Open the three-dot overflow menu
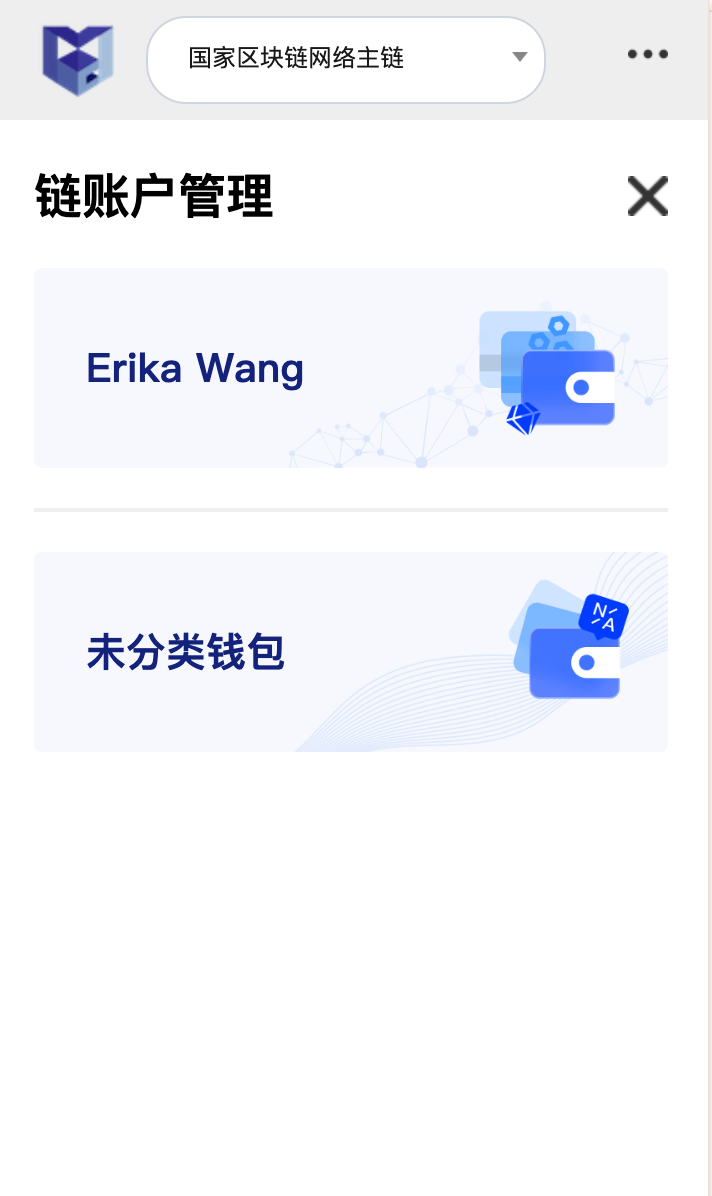This screenshot has height=1196, width=712. (647, 55)
